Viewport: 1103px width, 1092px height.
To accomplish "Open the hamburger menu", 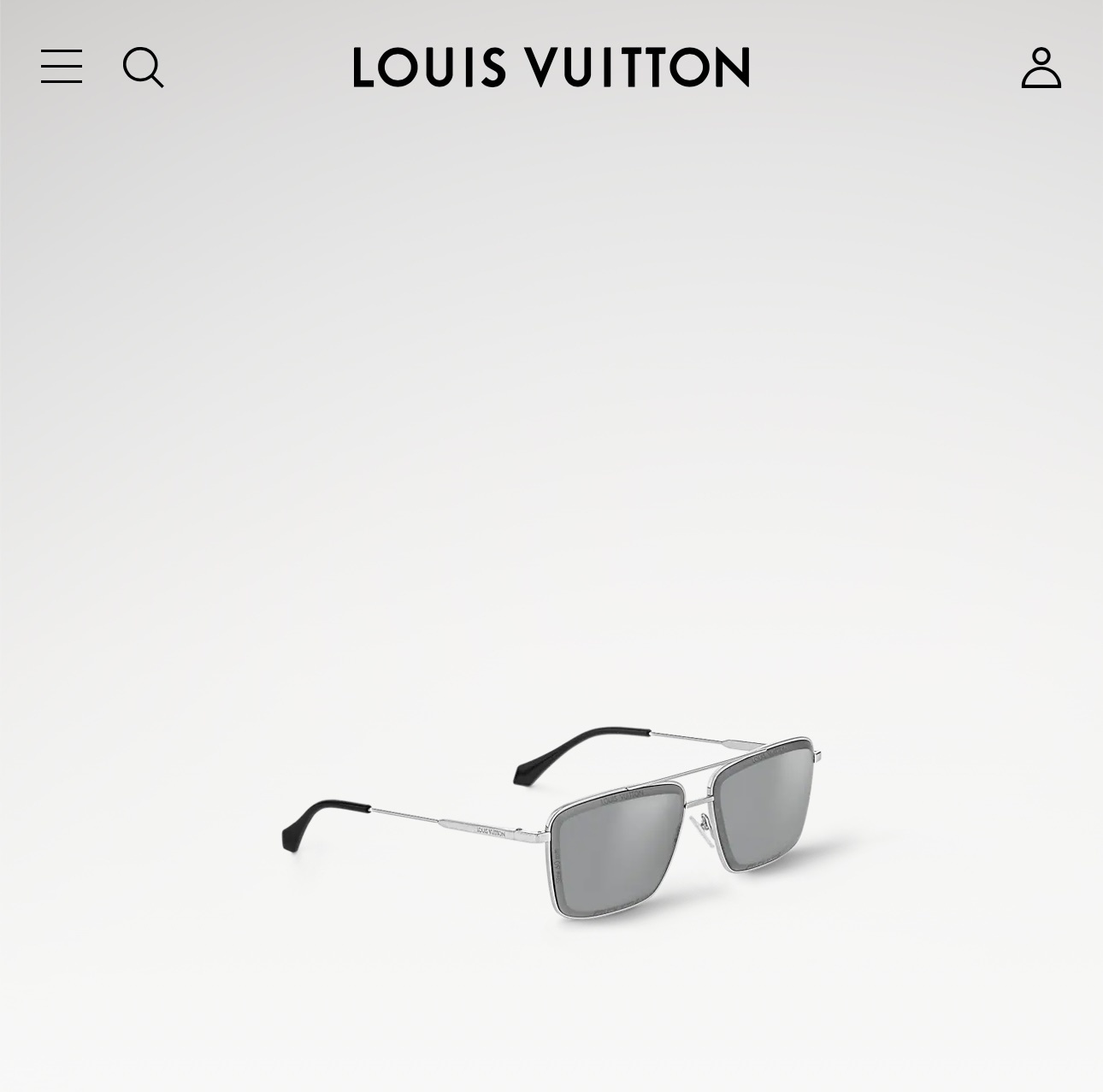I will (x=62, y=67).
